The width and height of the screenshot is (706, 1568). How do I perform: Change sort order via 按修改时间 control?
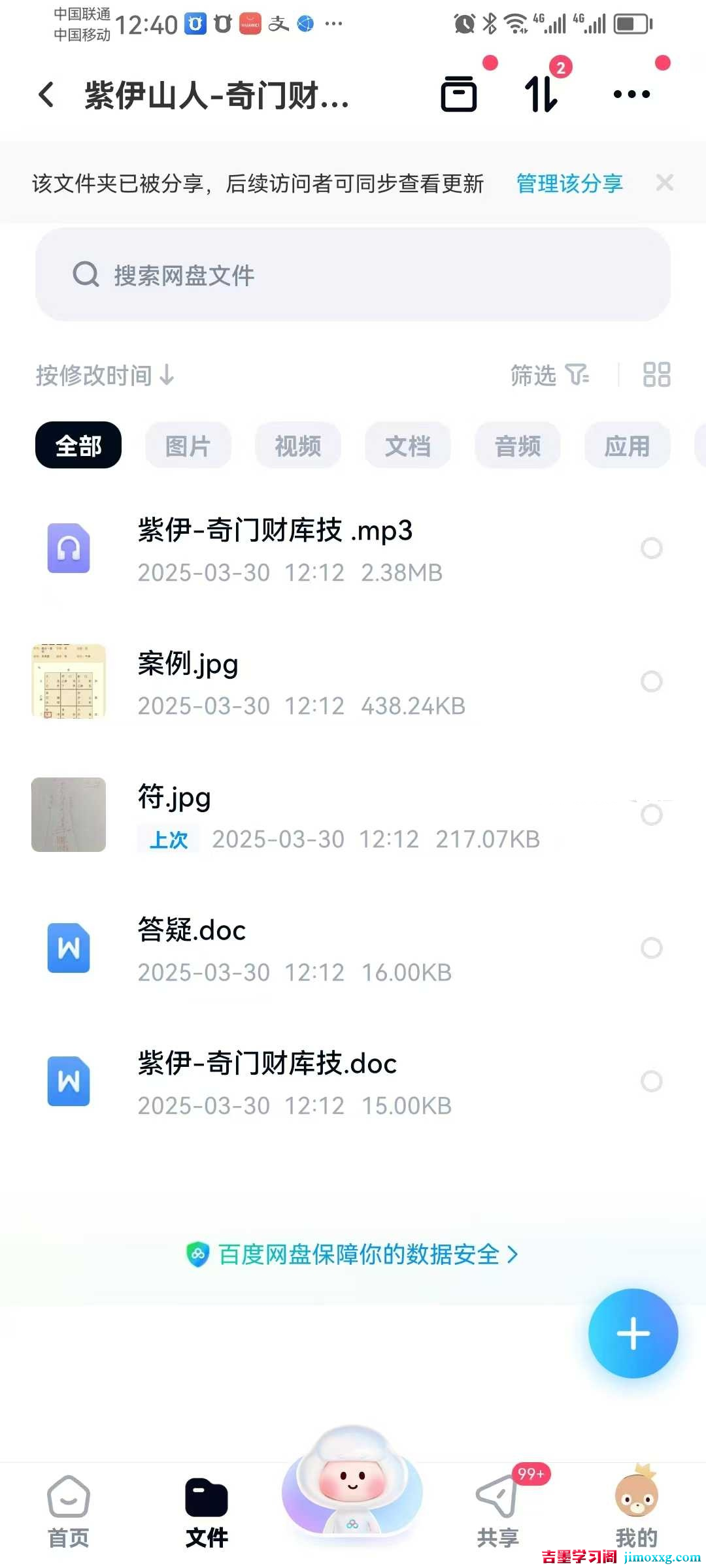105,376
